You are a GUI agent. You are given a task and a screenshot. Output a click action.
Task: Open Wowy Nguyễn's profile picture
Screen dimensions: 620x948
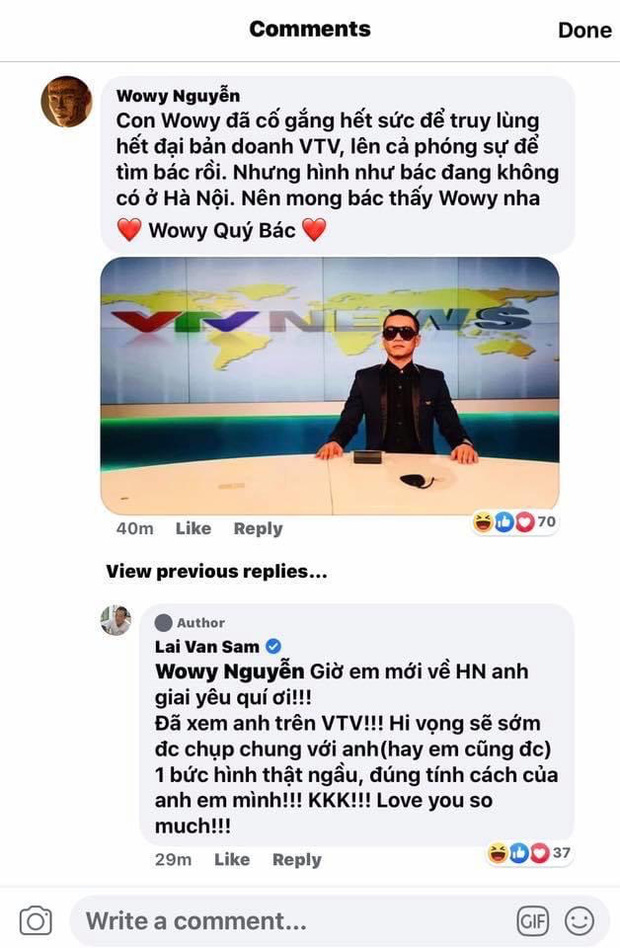coord(66,102)
